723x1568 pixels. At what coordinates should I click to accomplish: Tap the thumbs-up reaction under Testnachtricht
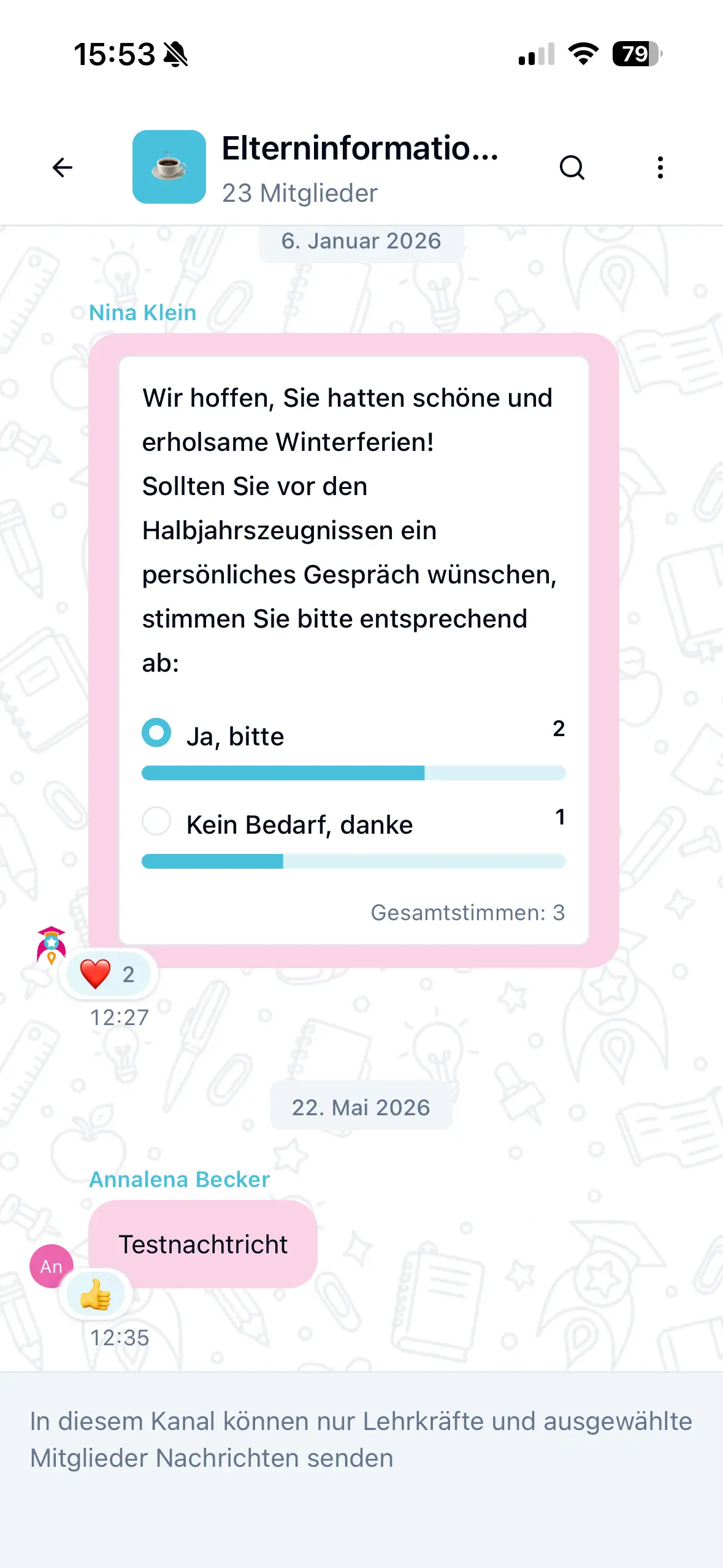(96, 1294)
